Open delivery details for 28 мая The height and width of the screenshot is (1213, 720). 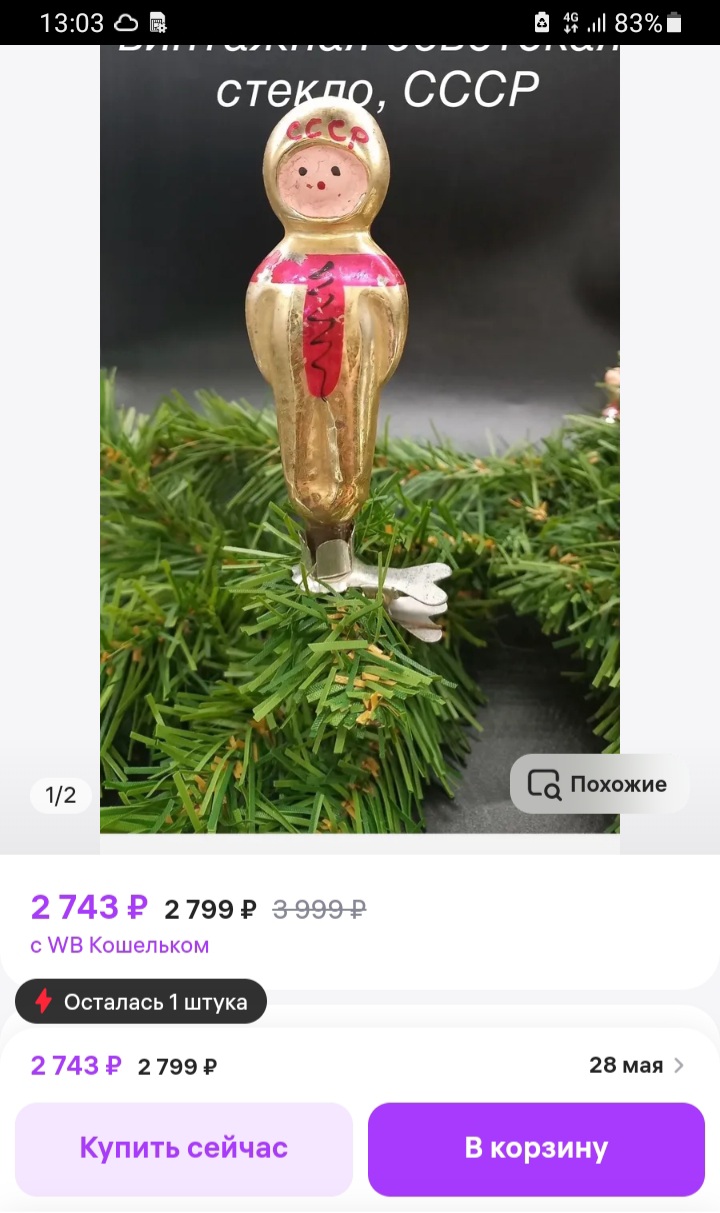coord(637,1065)
